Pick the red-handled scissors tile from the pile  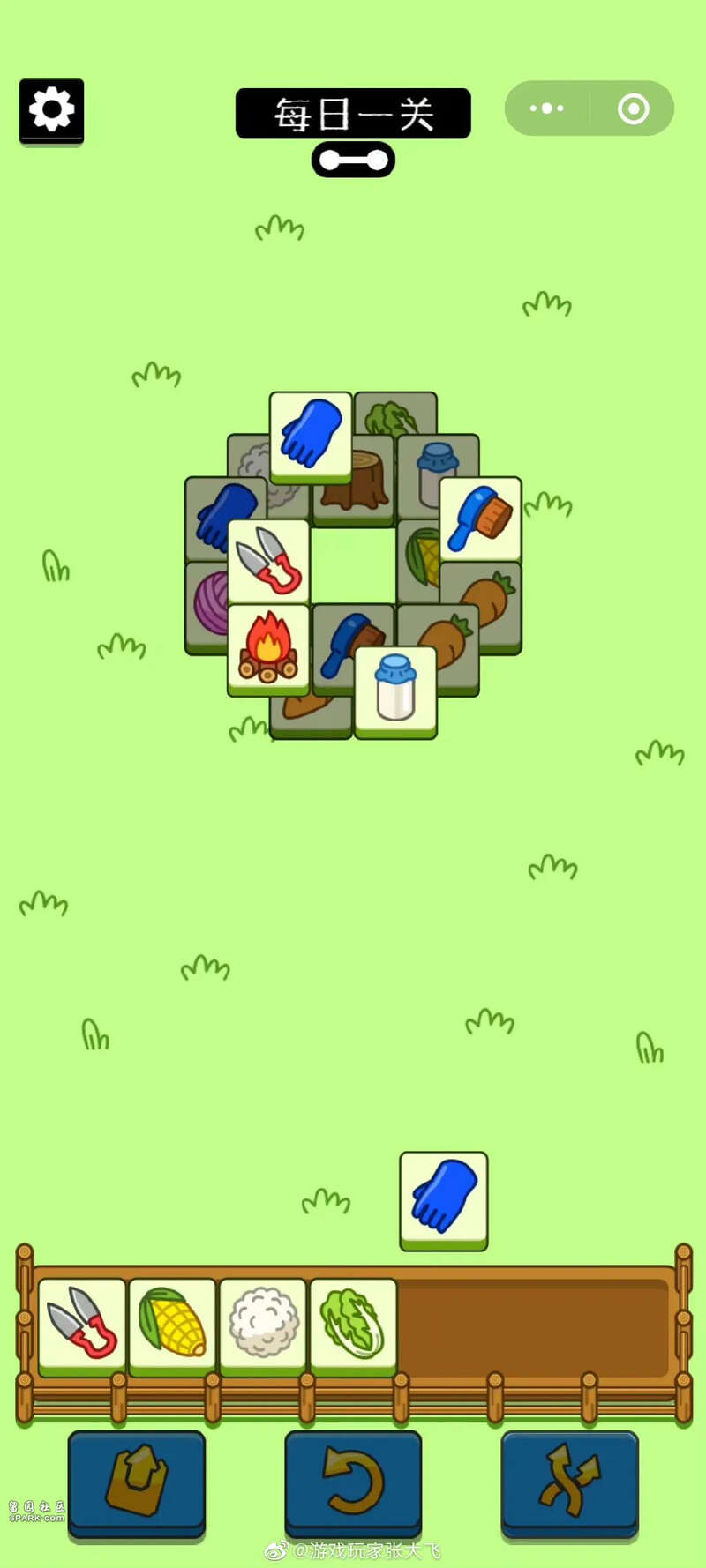268,561
